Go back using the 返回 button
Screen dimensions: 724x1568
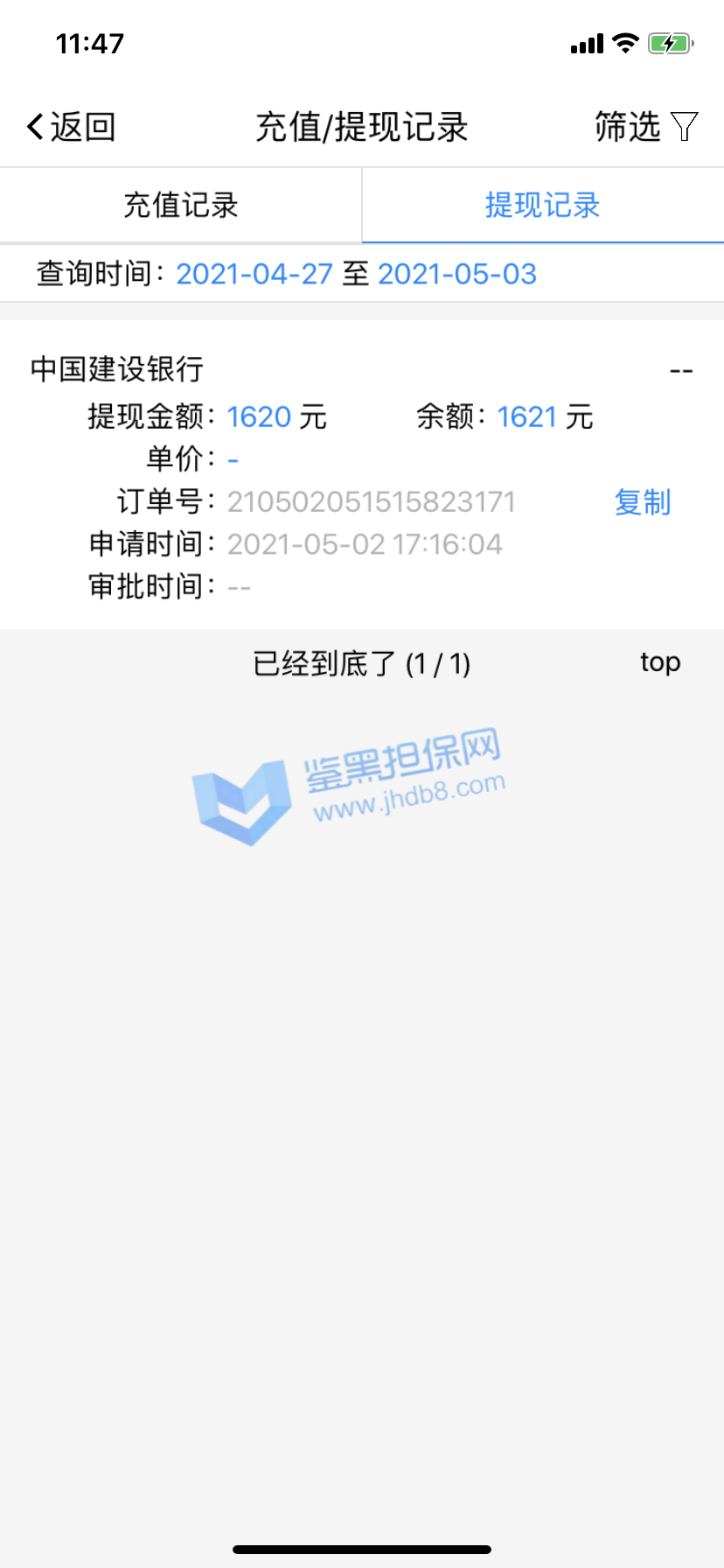tap(72, 127)
